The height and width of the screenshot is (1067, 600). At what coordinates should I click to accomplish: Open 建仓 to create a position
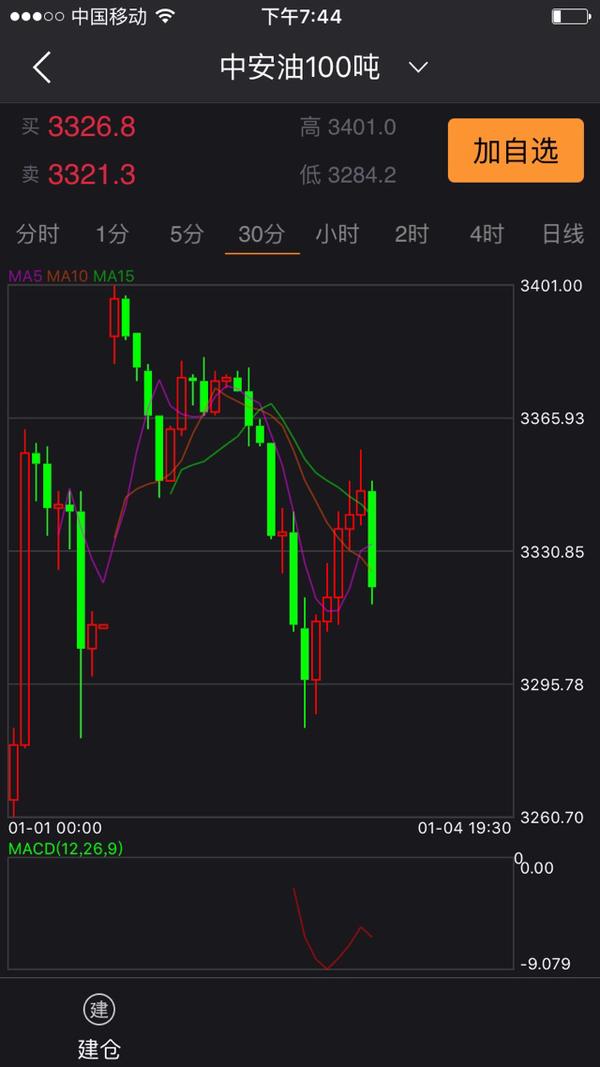[x=99, y=1026]
